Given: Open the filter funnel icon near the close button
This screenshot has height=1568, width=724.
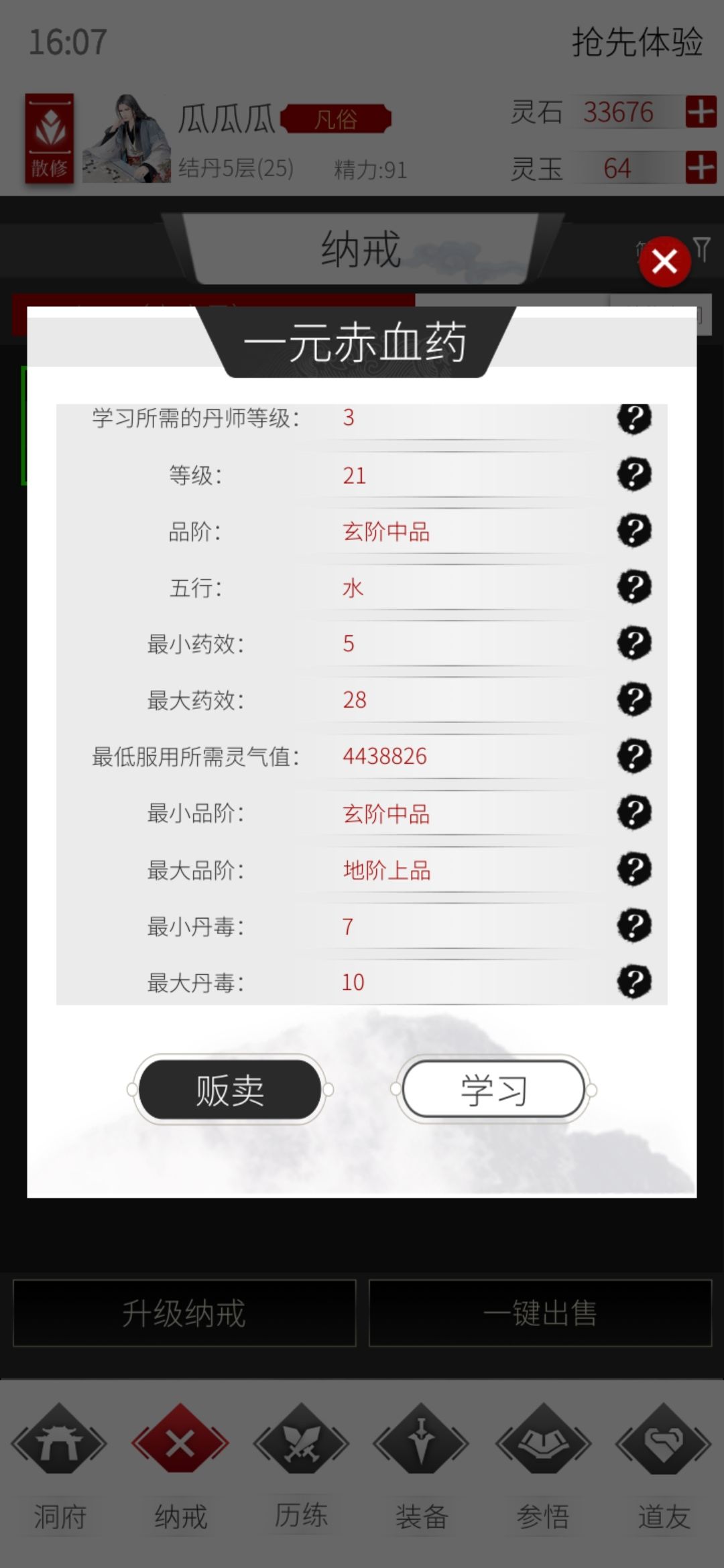Looking at the screenshot, I should pos(701,249).
